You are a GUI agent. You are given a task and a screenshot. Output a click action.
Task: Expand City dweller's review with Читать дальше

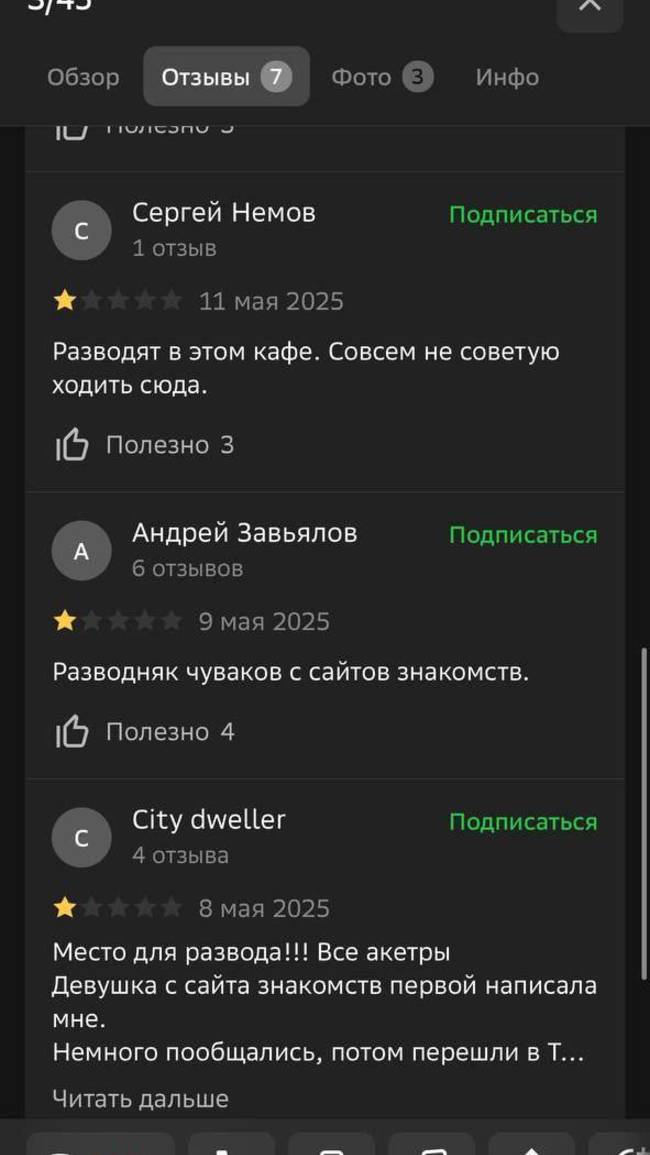click(140, 1099)
